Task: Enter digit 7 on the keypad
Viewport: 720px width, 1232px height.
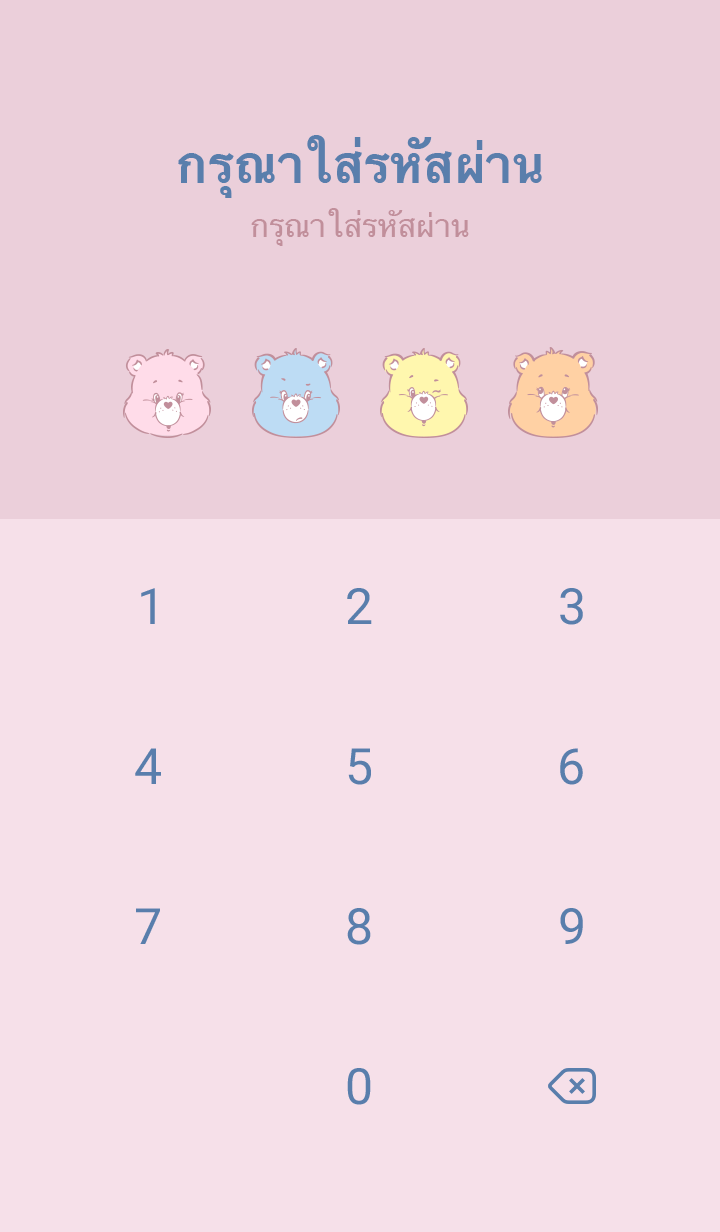Action: coord(148,927)
